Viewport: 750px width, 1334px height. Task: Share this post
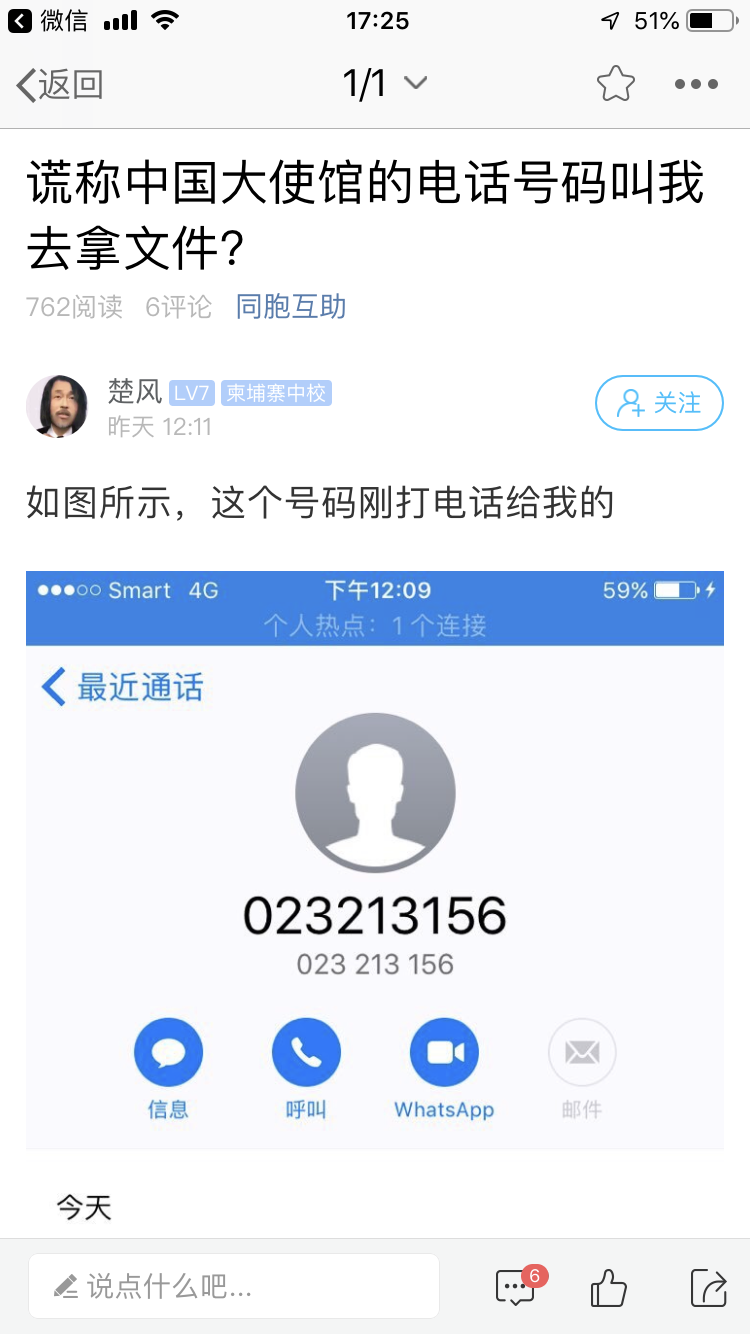[x=708, y=1286]
